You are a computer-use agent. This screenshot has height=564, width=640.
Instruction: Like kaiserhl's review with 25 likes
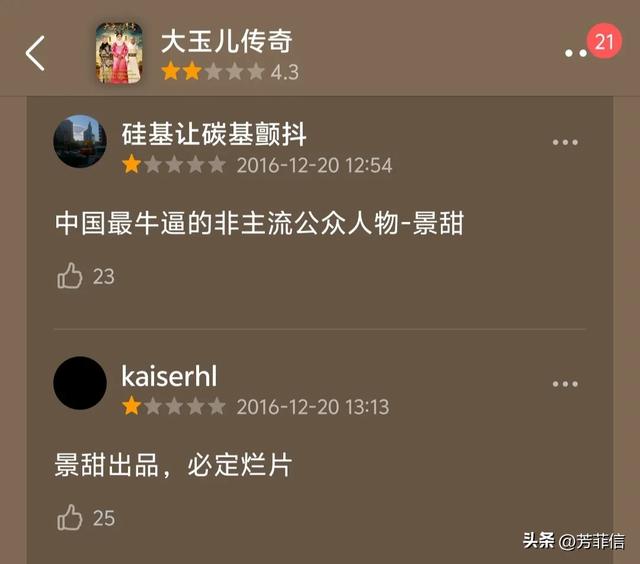pyautogui.click(x=70, y=517)
